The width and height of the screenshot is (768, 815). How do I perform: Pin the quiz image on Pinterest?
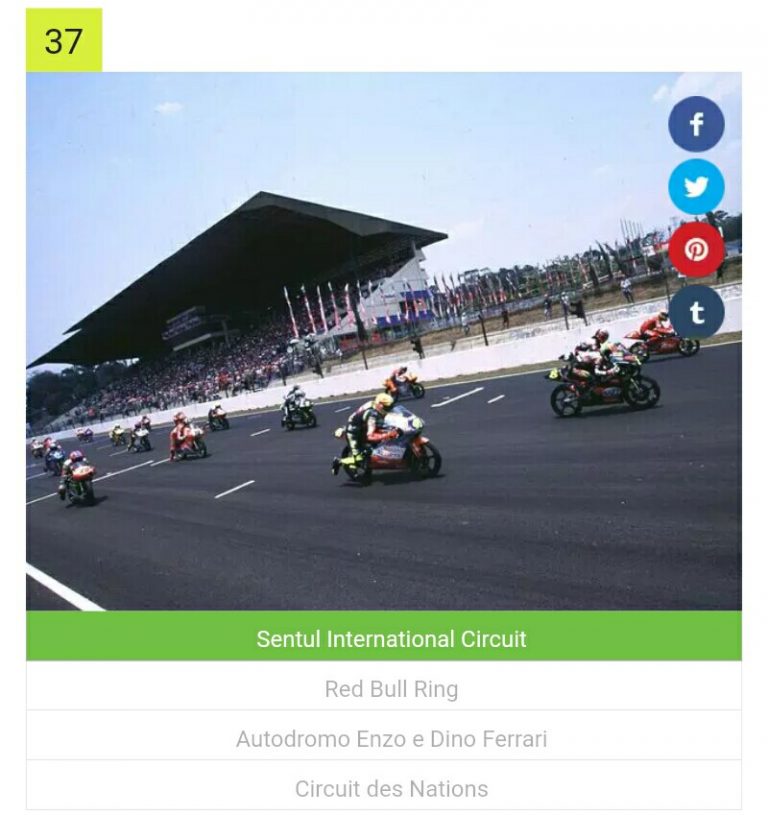click(696, 250)
